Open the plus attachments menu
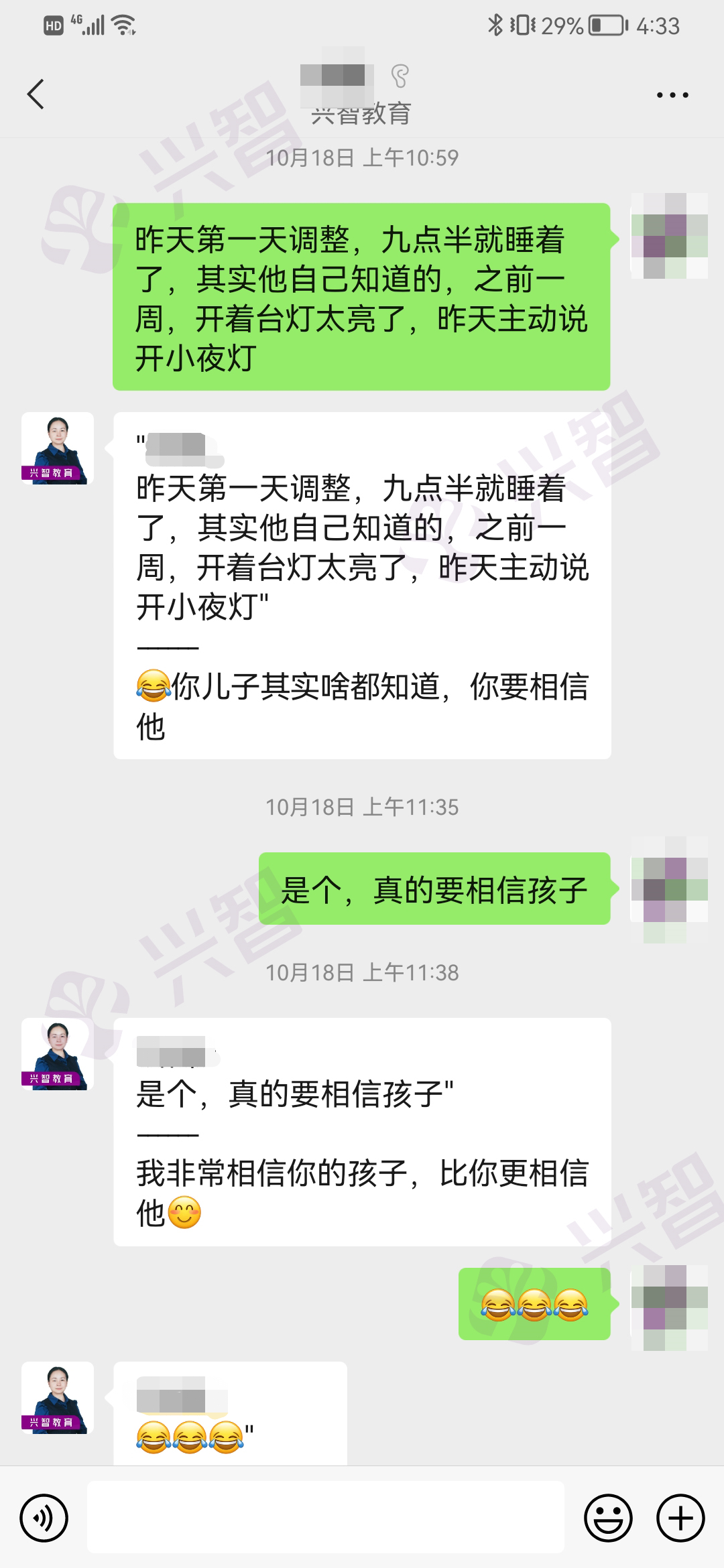Viewport: 724px width, 1568px height. (680, 1518)
